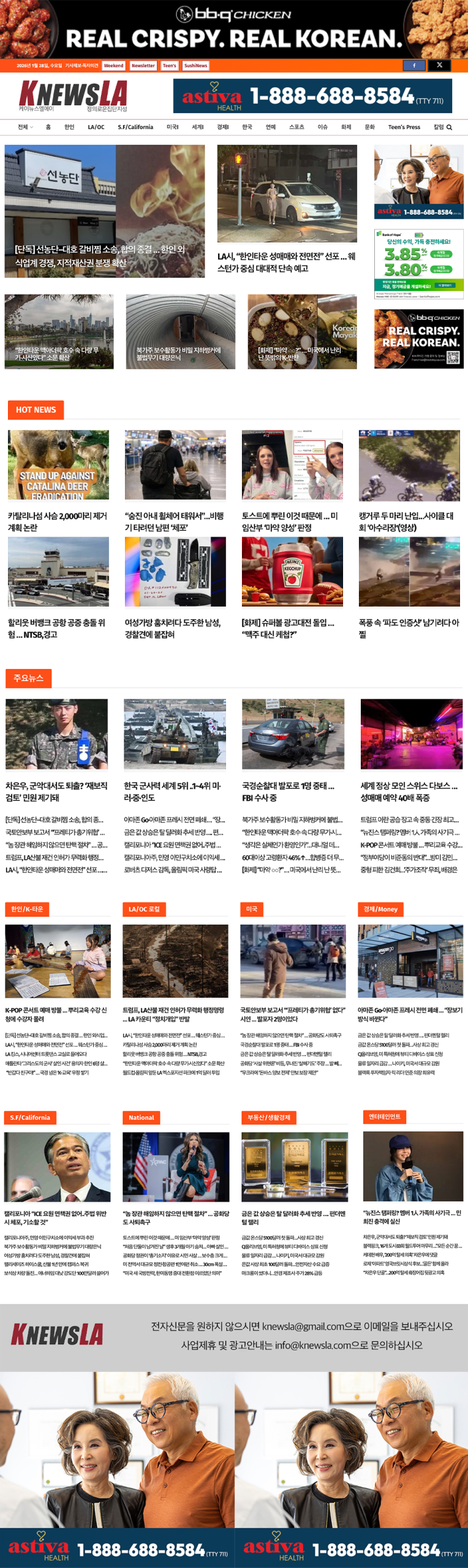Tap the Newsletter button in the top bar
Screen dimensions: 468x1568
[143, 66]
